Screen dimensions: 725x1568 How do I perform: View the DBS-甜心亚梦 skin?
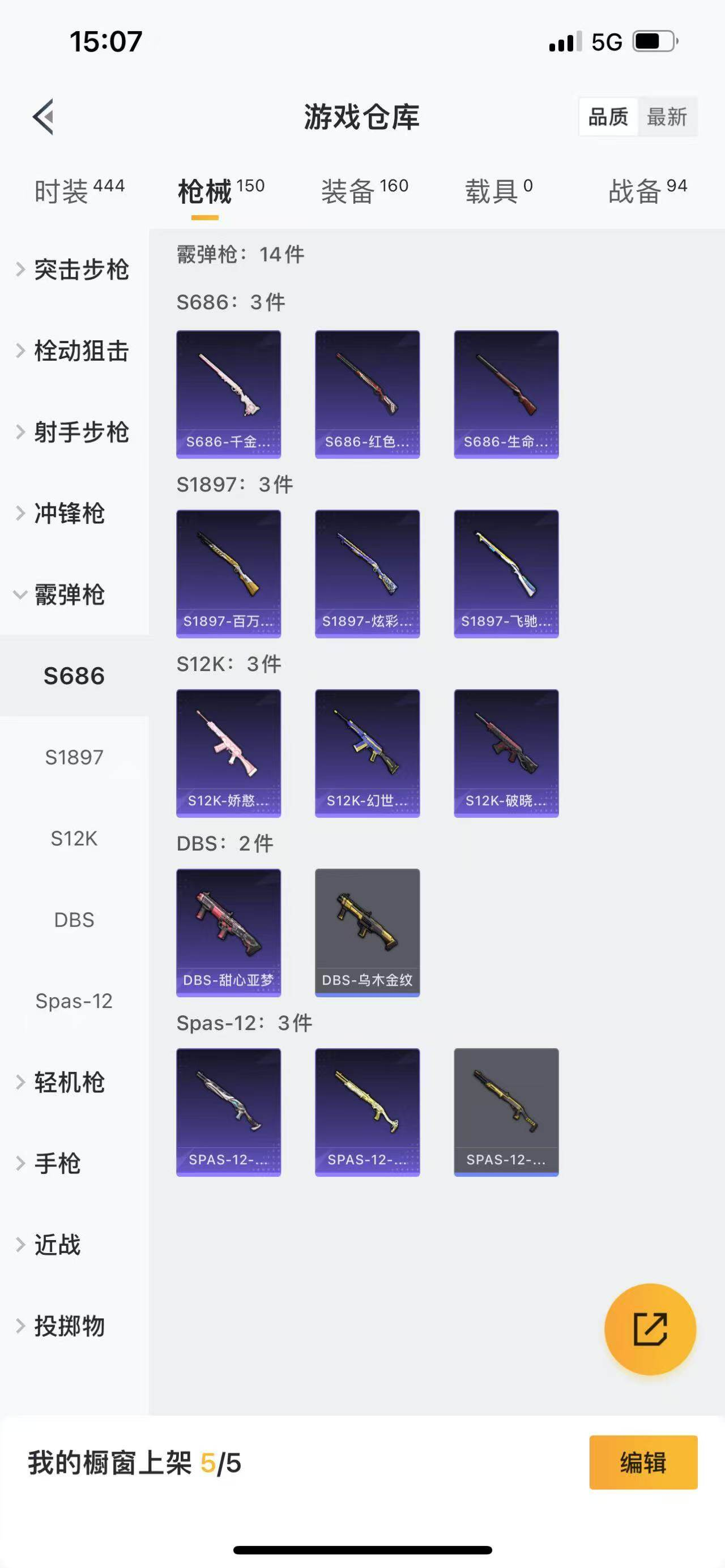228,933
